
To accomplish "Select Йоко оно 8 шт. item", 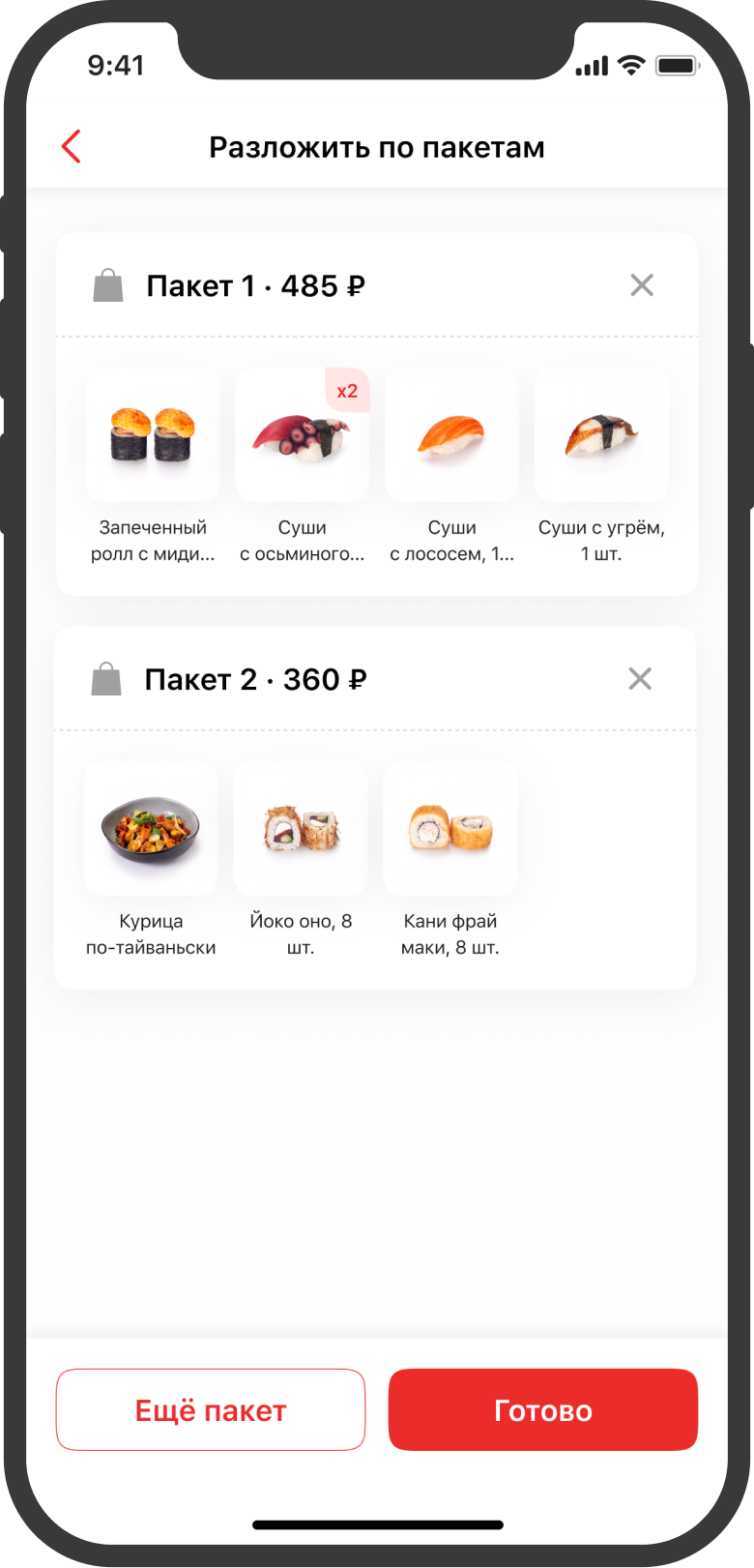I will 301,829.
